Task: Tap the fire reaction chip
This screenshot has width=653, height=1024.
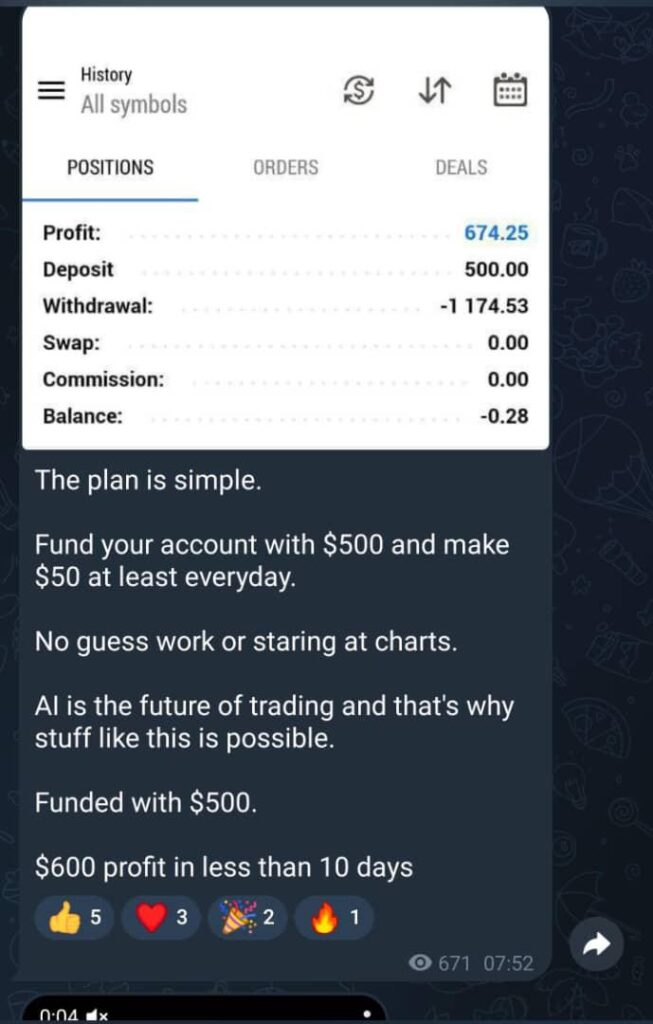Action: [333, 918]
